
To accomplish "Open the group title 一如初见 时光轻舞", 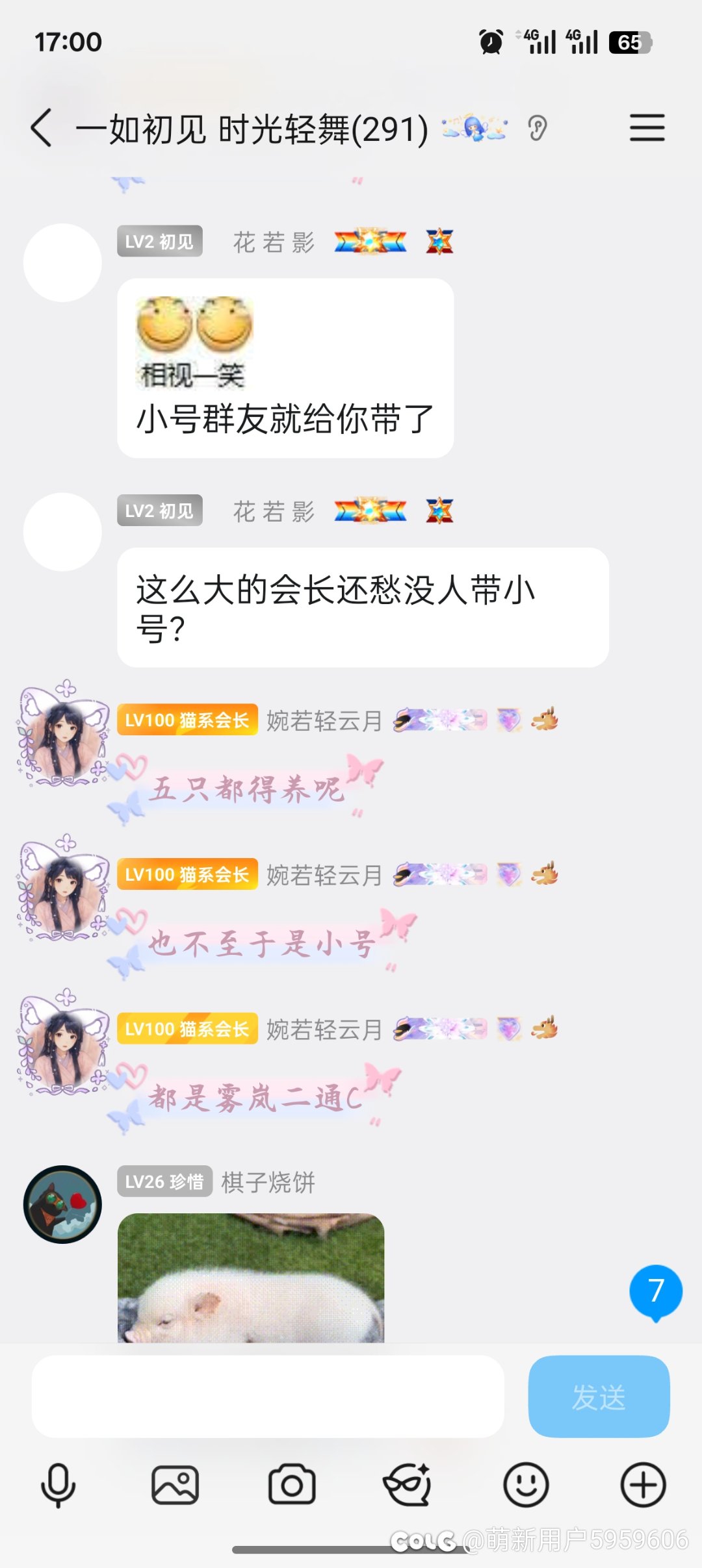I will [252, 129].
